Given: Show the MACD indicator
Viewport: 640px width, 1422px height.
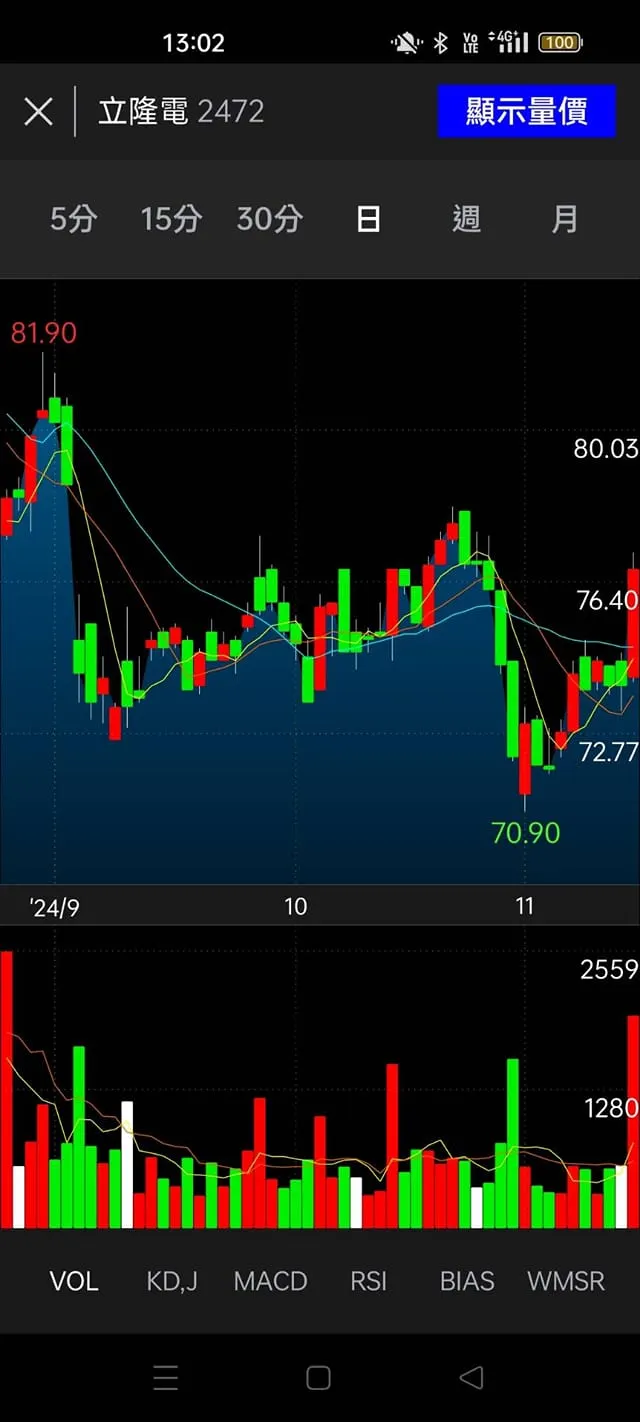Looking at the screenshot, I should (270, 1281).
